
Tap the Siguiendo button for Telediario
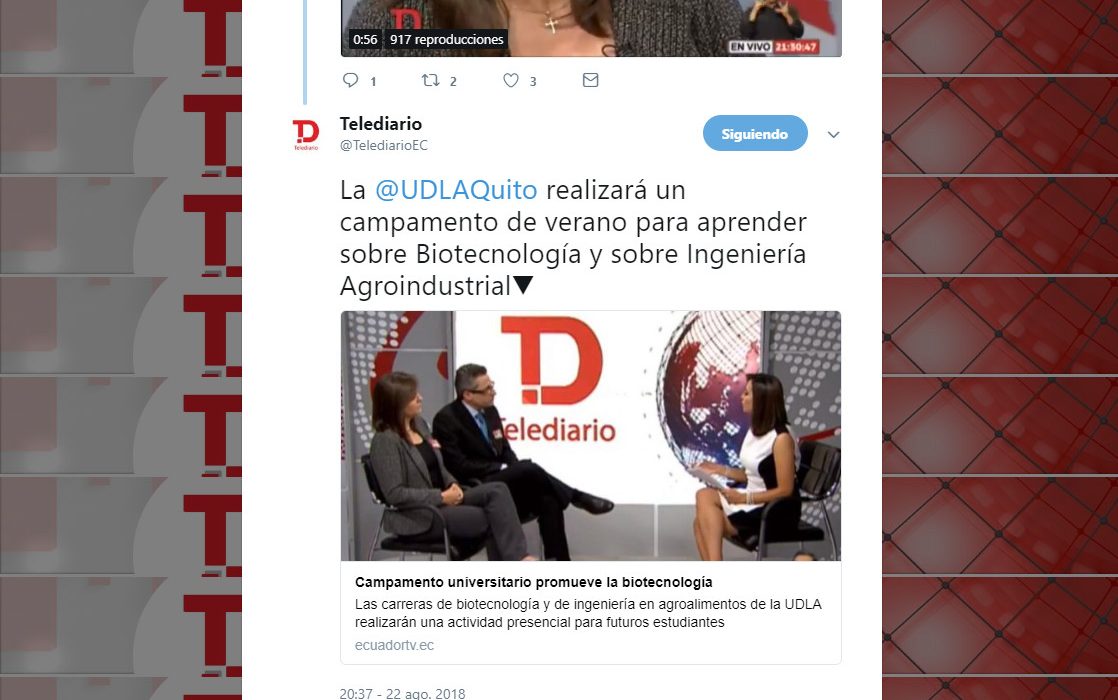tap(755, 134)
